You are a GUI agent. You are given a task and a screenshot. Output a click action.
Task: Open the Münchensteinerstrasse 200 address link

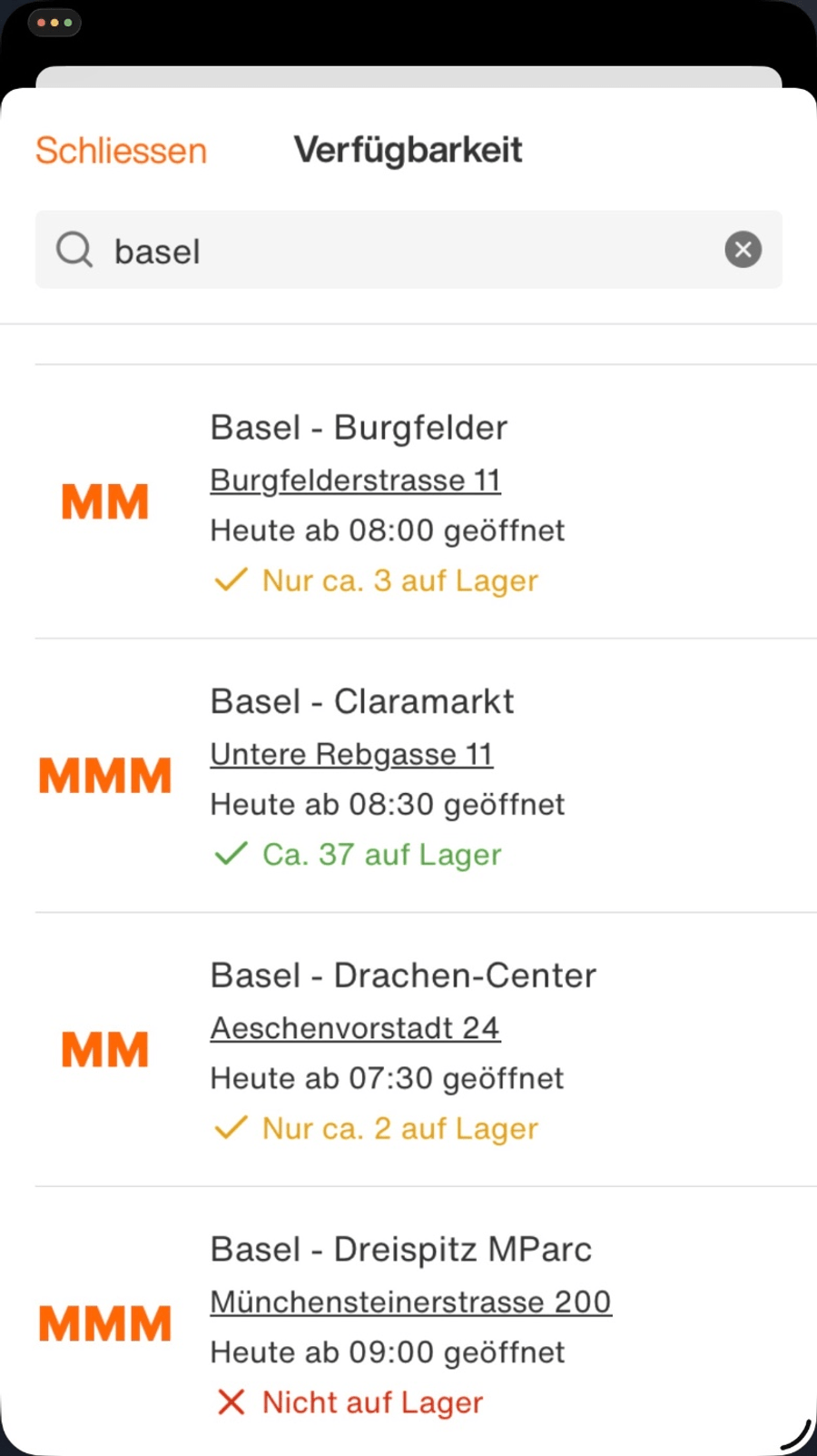(x=410, y=1302)
